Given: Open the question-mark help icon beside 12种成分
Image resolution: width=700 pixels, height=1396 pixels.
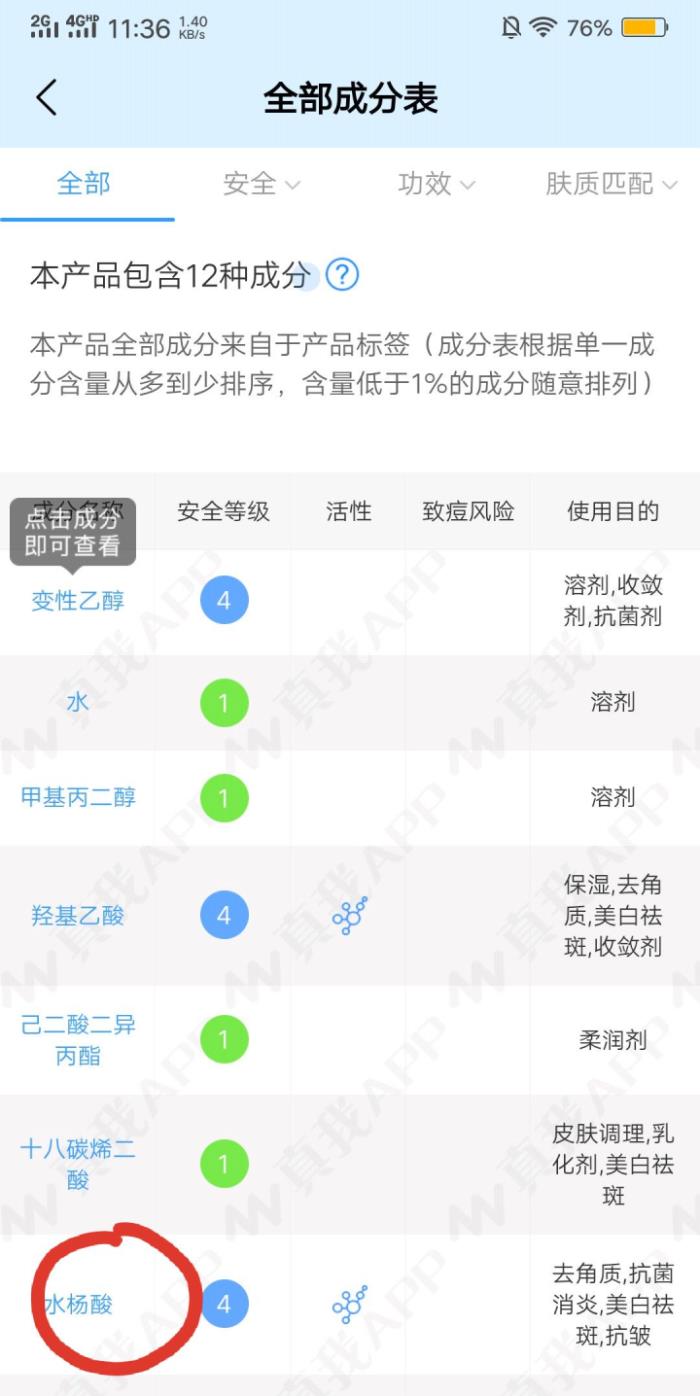Looking at the screenshot, I should pos(342,275).
